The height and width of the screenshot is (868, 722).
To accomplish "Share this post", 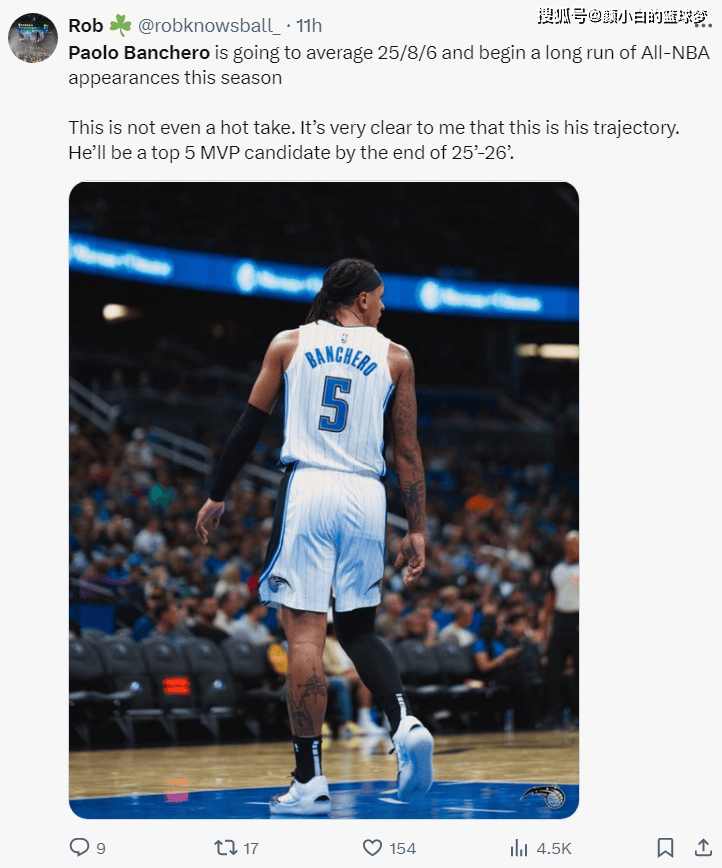I will pos(703,847).
